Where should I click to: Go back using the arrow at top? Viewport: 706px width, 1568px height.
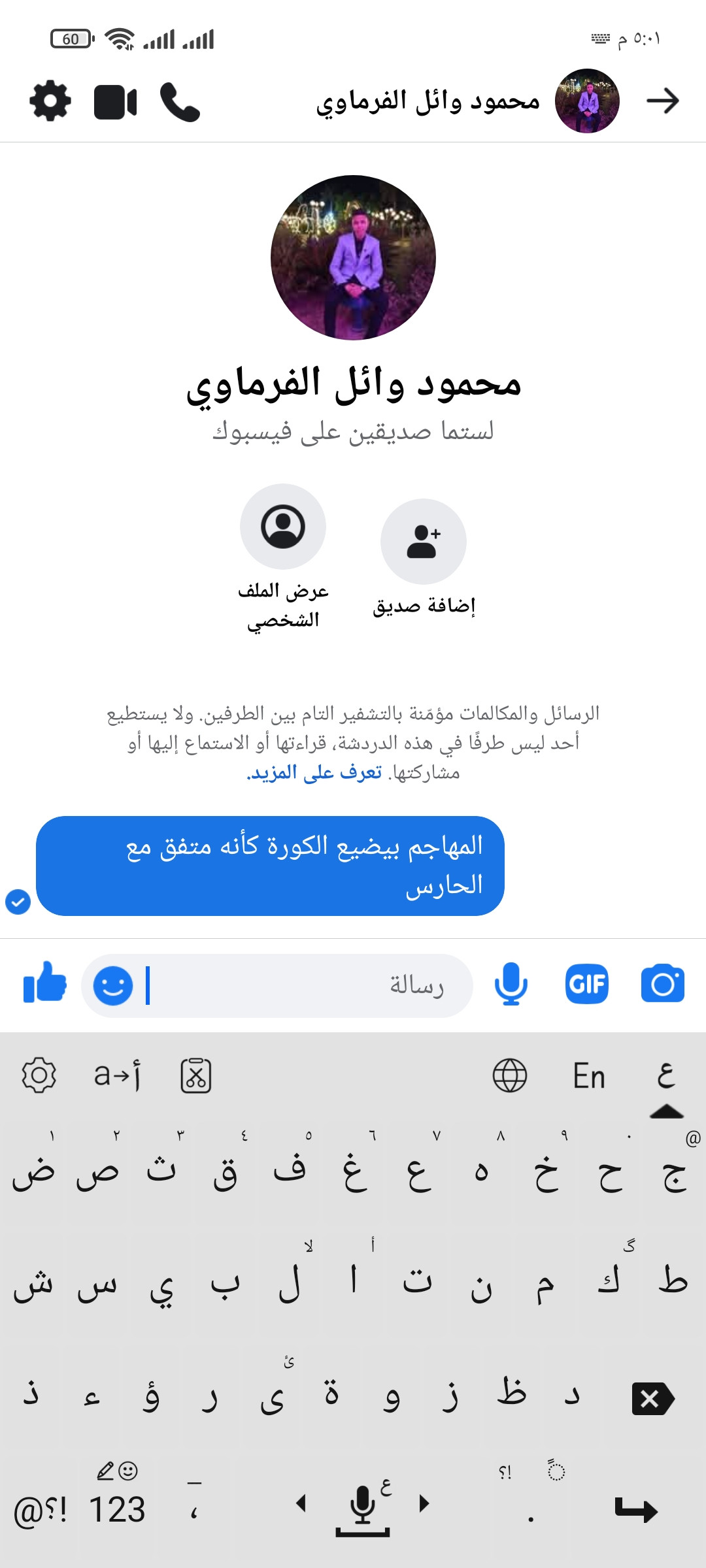point(663,101)
